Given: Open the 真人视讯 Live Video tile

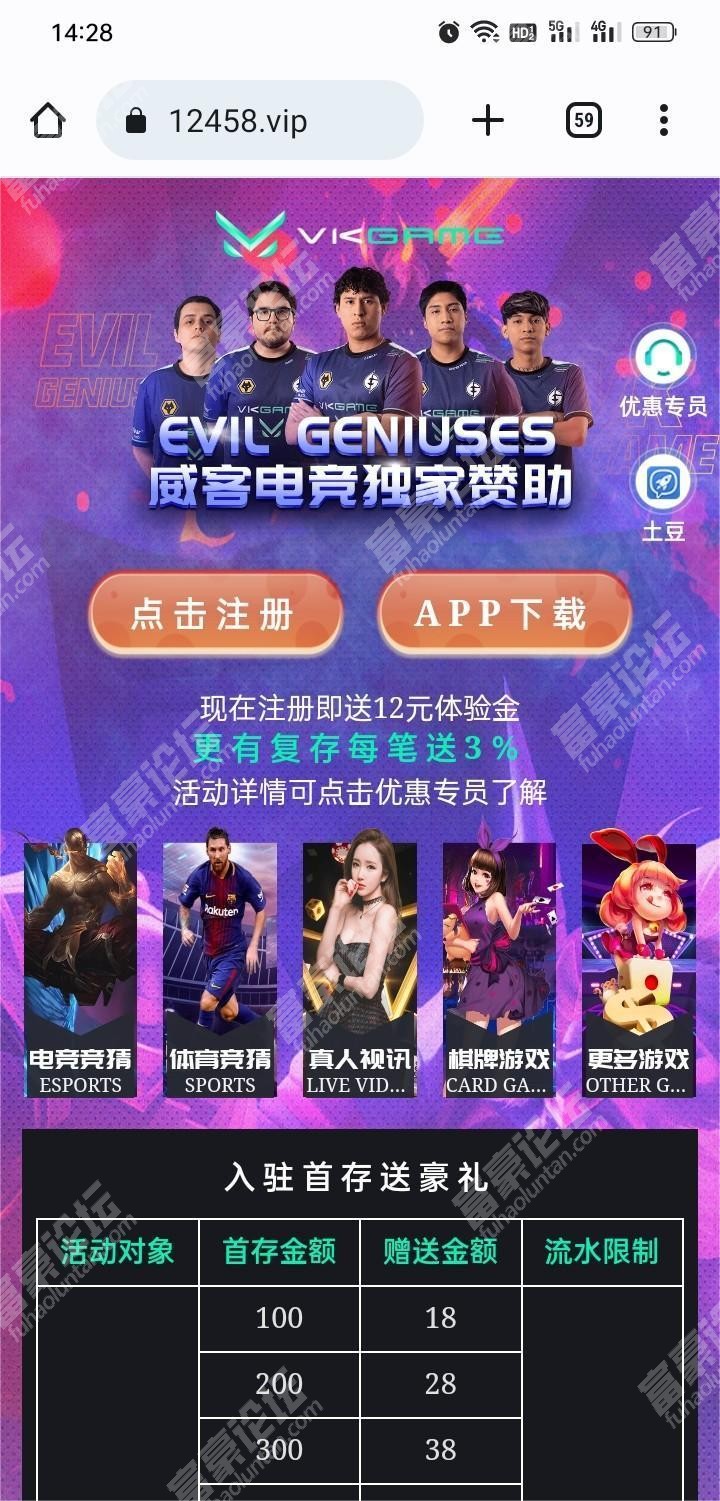Looking at the screenshot, I should pos(359,968).
